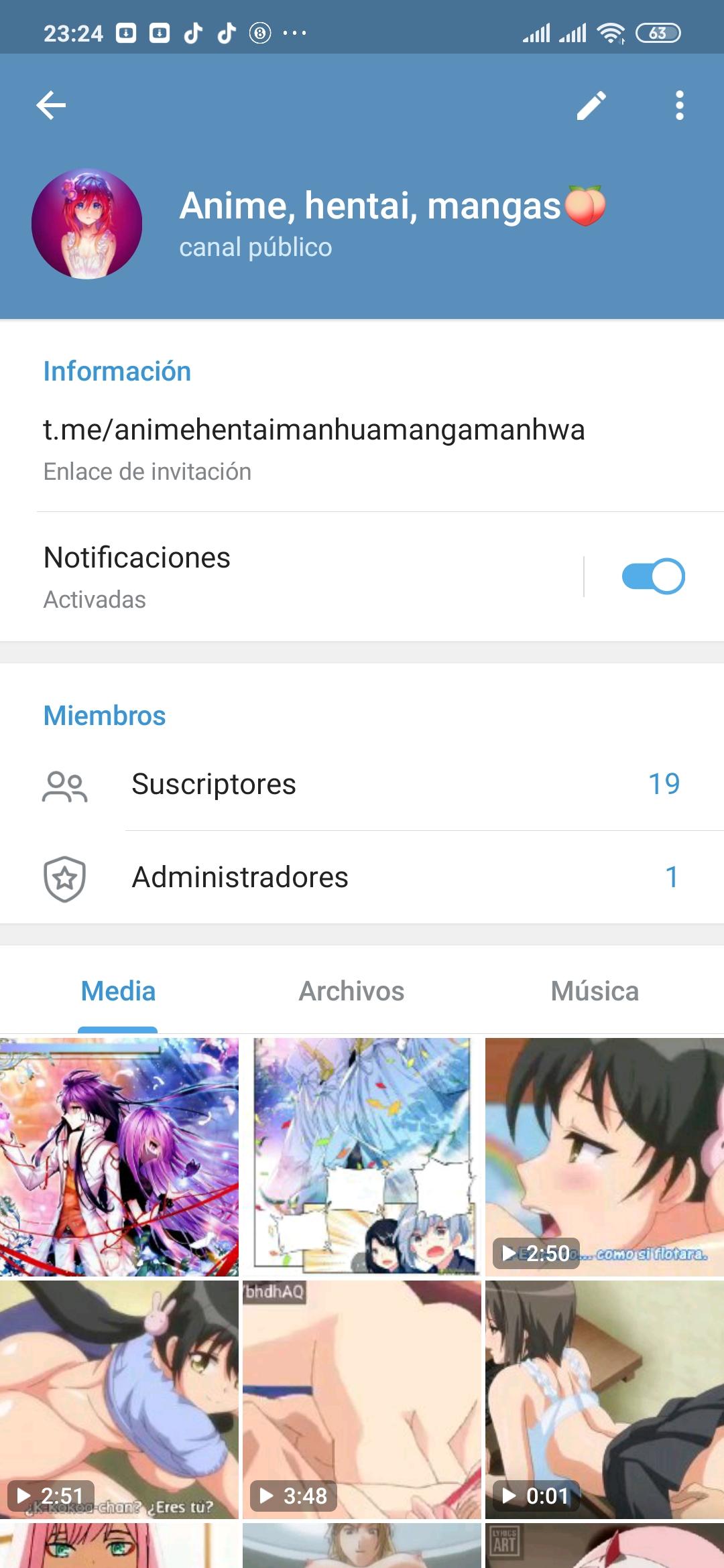
Task: Toggle the notifications switch off
Action: 653,576
